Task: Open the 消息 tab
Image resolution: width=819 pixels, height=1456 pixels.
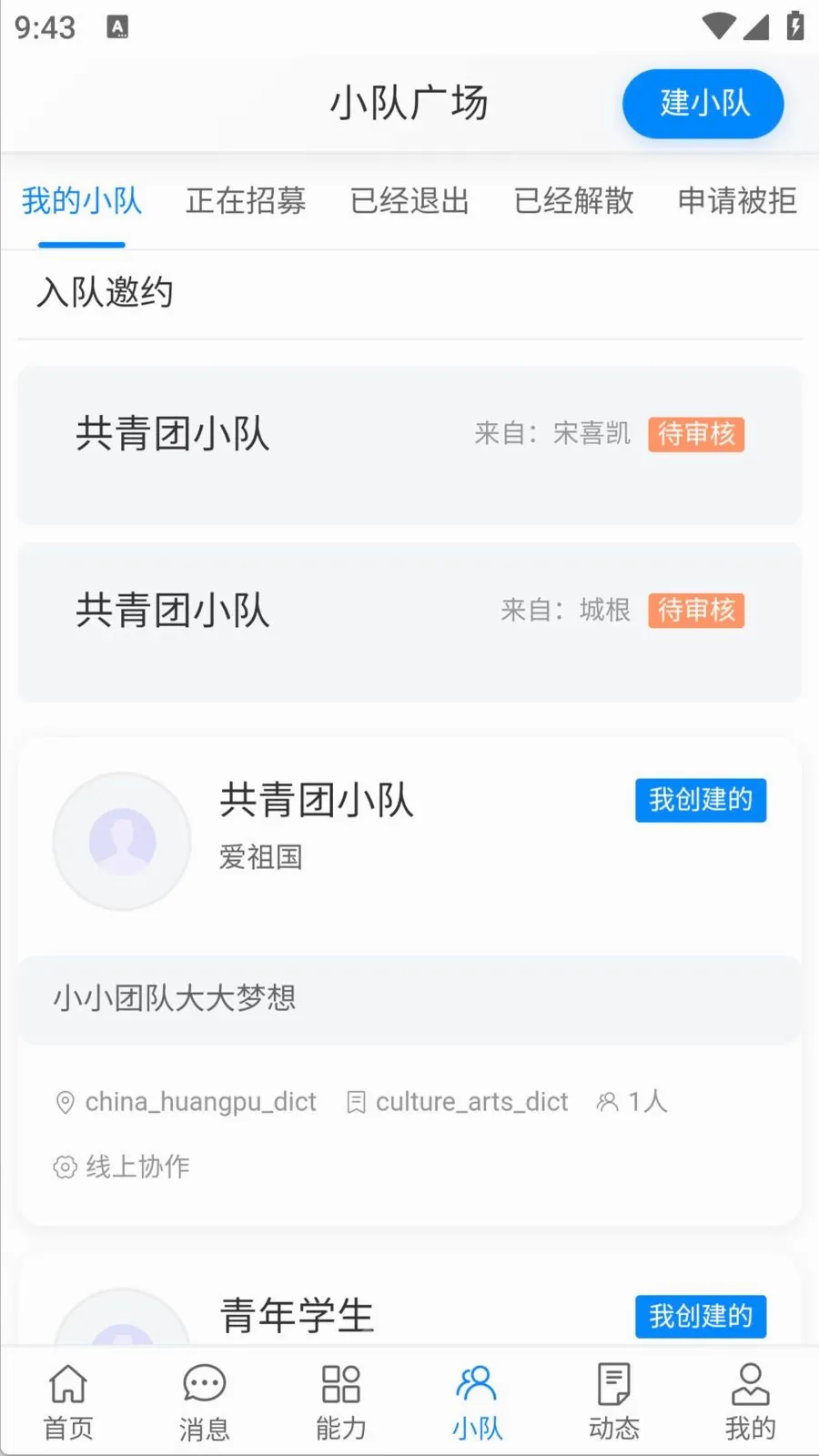Action: click(205, 1402)
